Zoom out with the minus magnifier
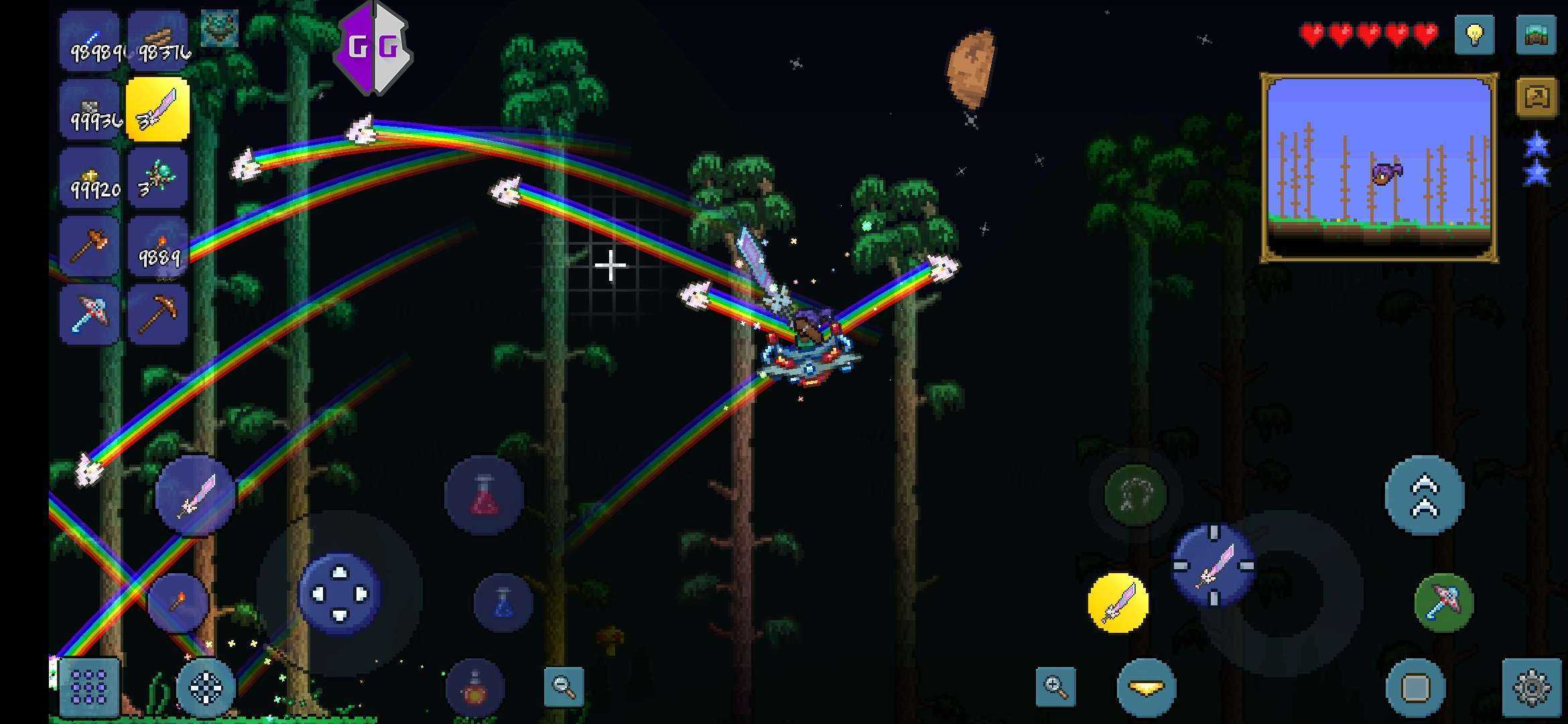 [x=564, y=686]
